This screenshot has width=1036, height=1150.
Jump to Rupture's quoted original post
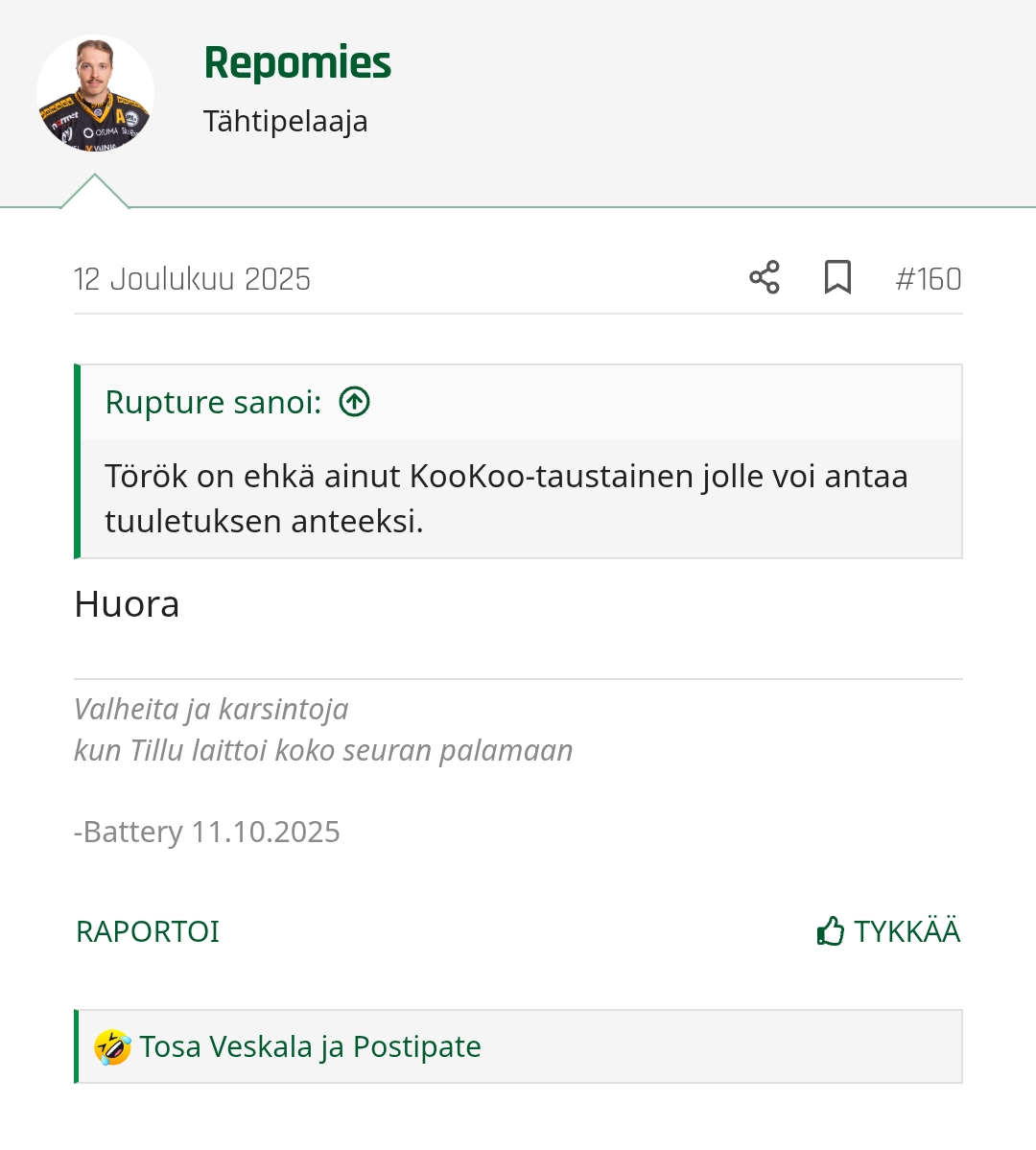pyautogui.click(x=354, y=402)
